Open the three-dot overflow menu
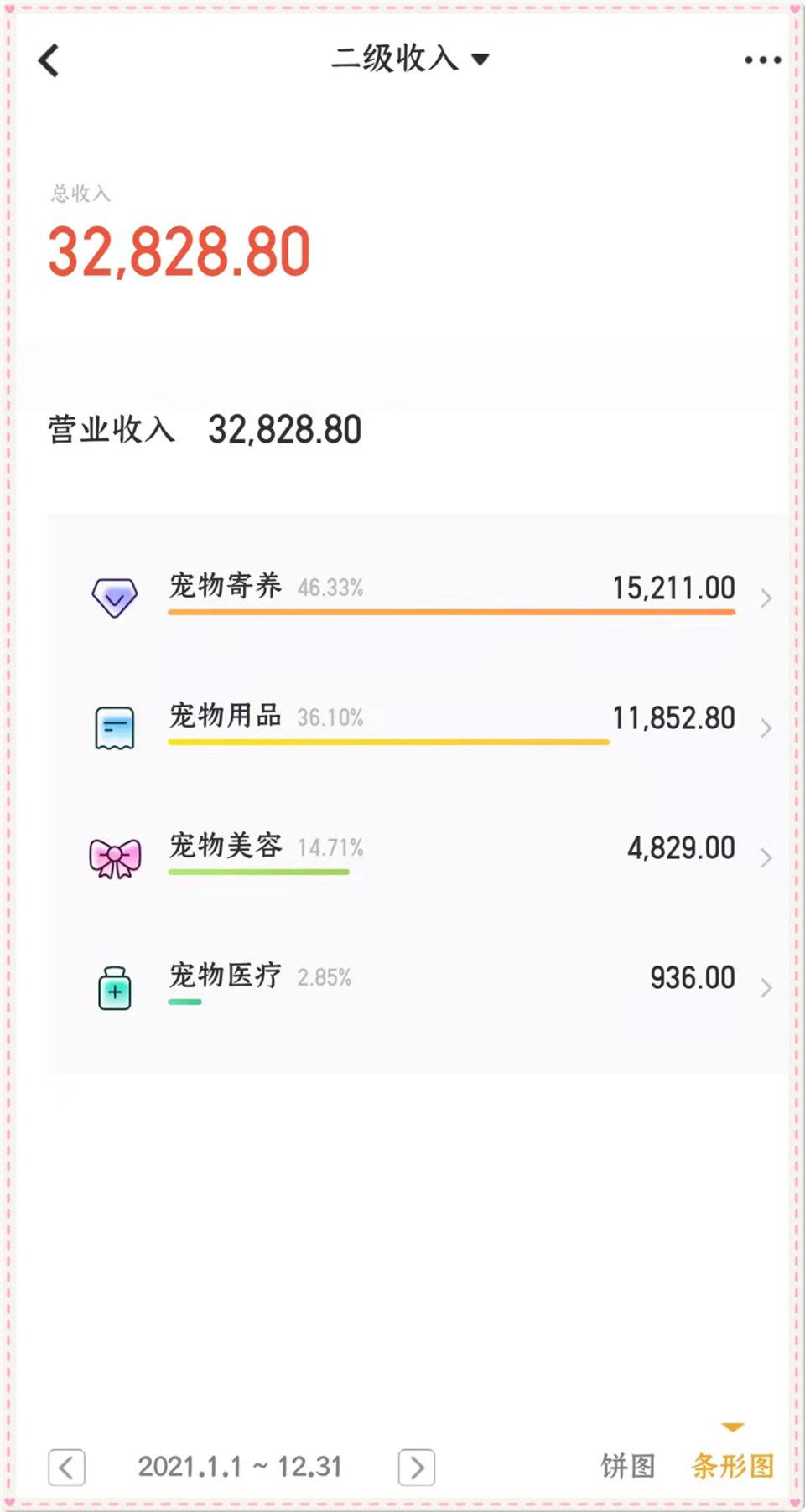The height and width of the screenshot is (1512, 805). point(762,60)
